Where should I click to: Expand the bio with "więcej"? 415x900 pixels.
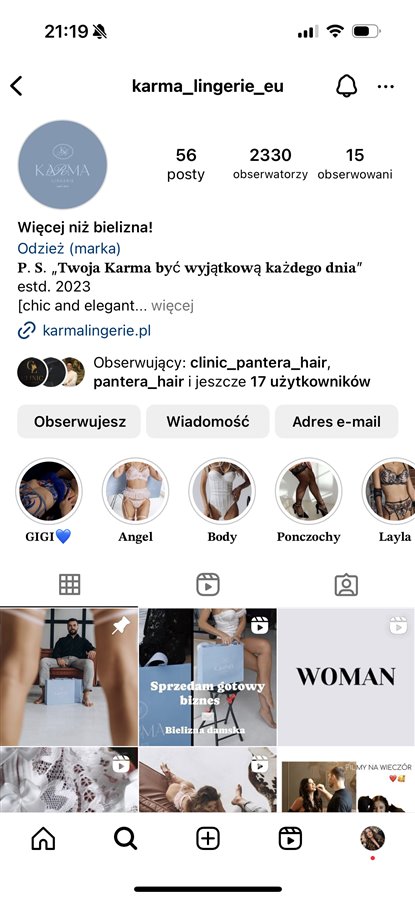(172, 305)
